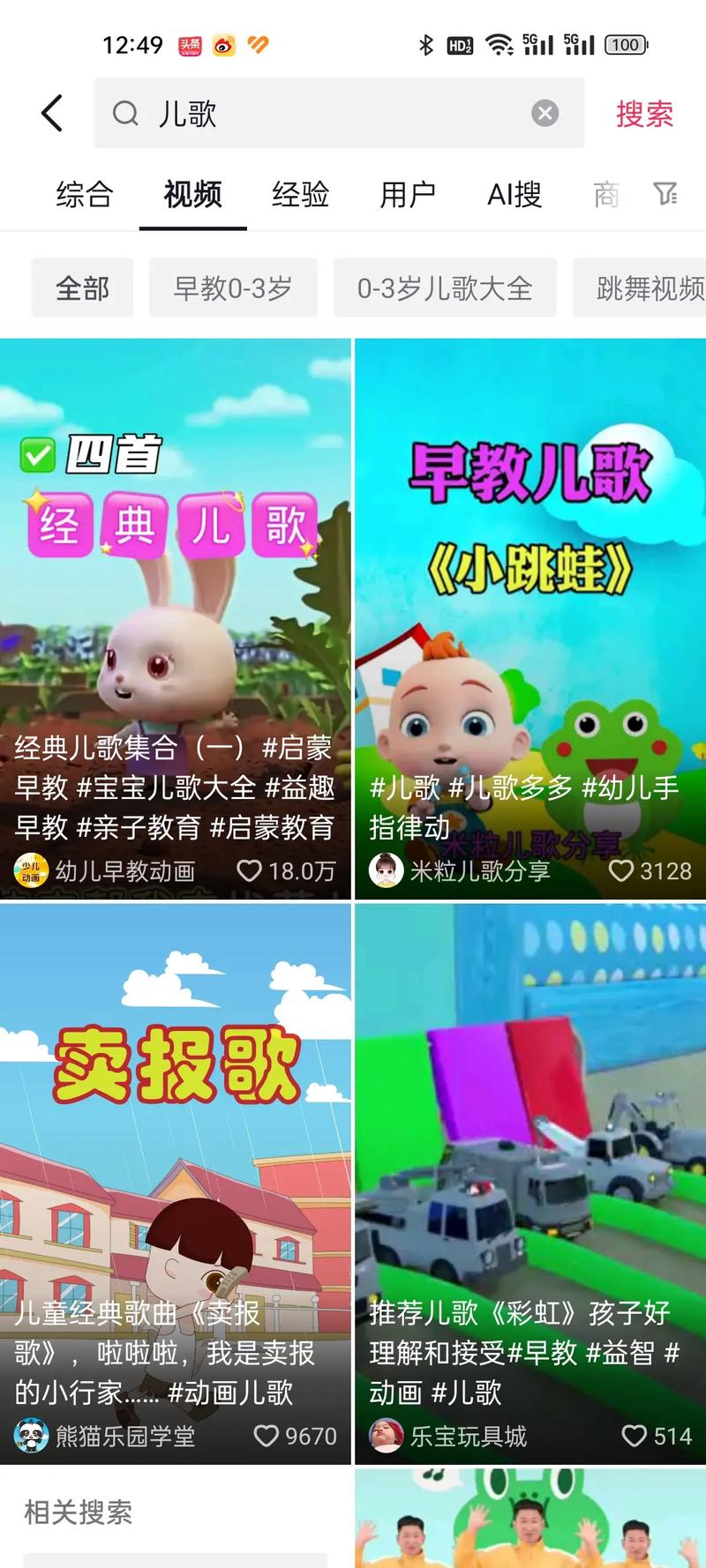706x1568 pixels.
Task: Open the 《彩虹》 video thumbnail
Action: coord(529,1102)
